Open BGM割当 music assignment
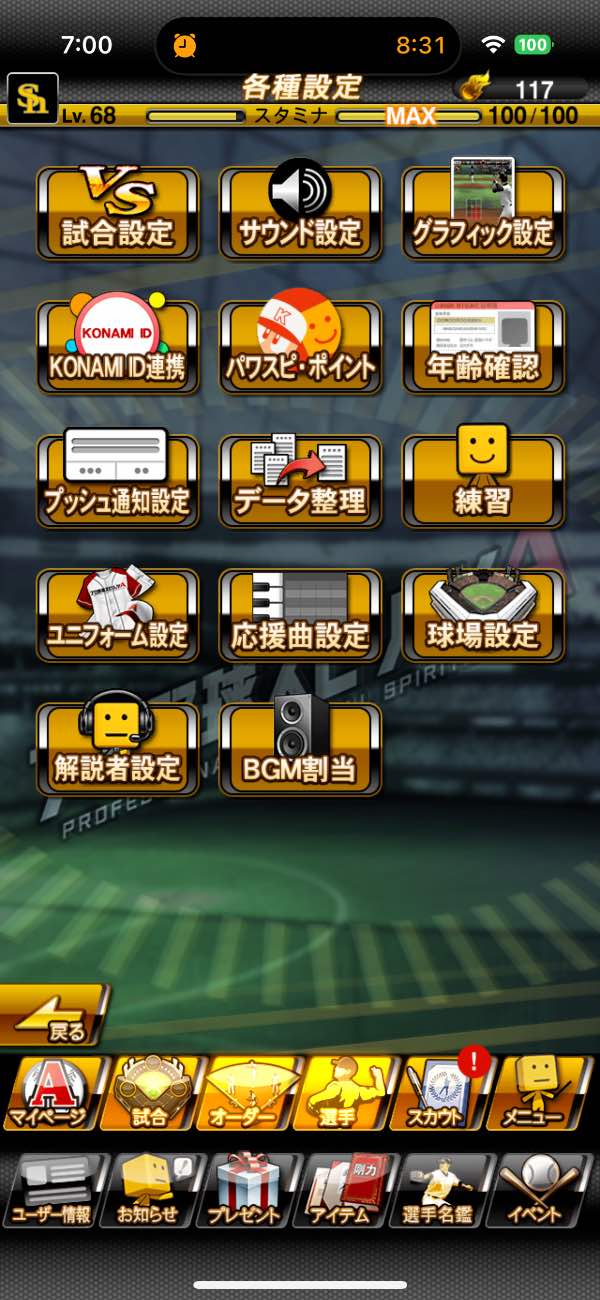The image size is (600, 1300). [300, 749]
